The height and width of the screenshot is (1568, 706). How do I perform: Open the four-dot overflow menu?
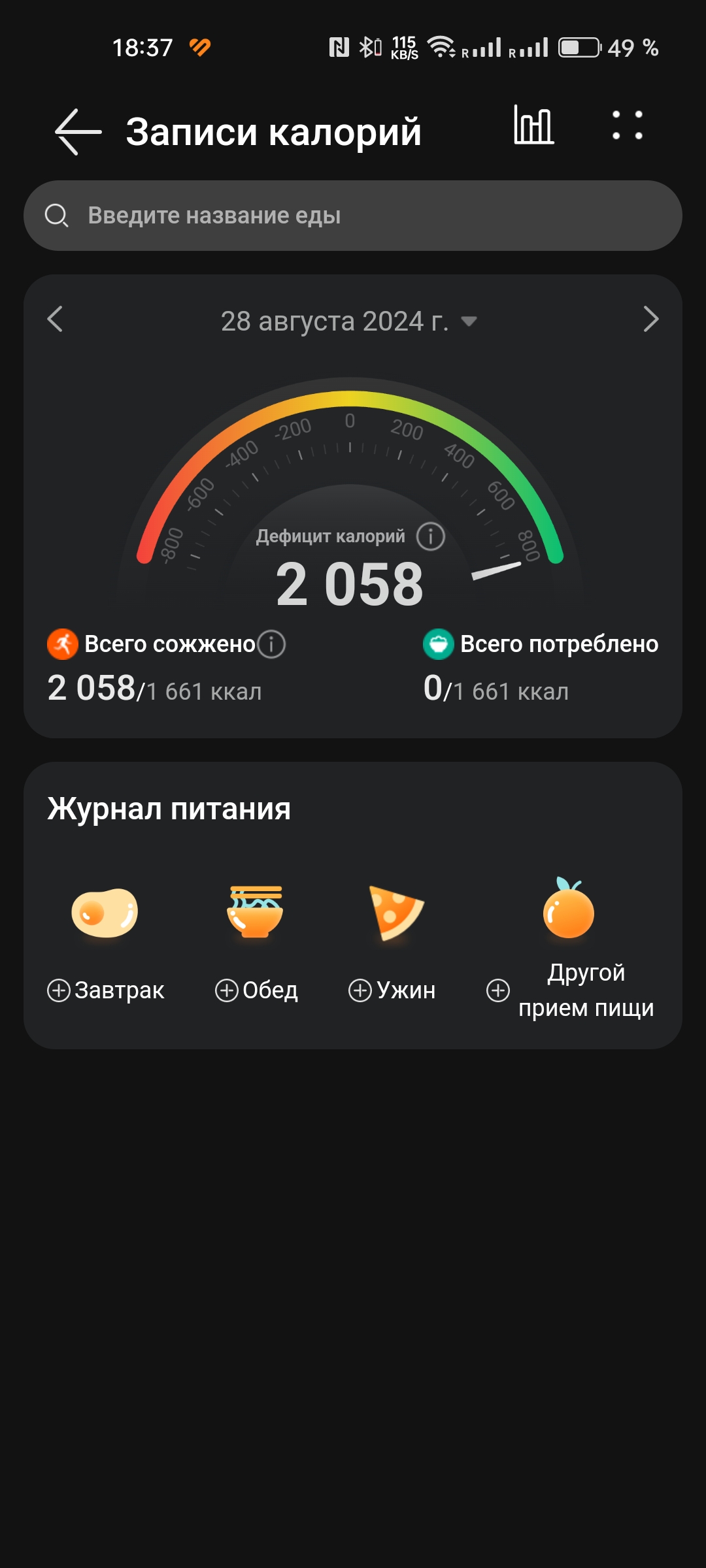[x=627, y=125]
